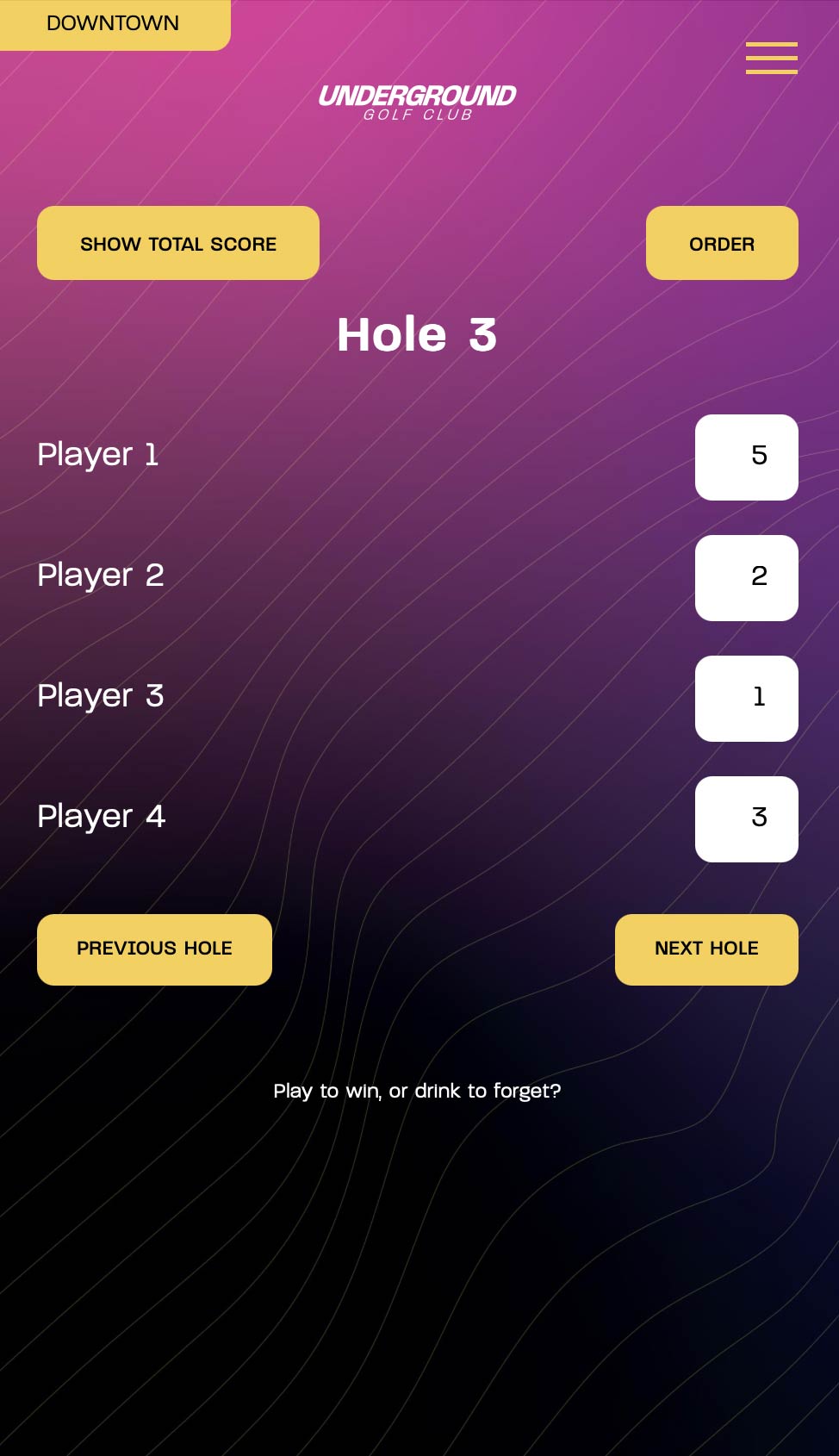Show the total score
The image size is (839, 1456).
[x=178, y=243]
